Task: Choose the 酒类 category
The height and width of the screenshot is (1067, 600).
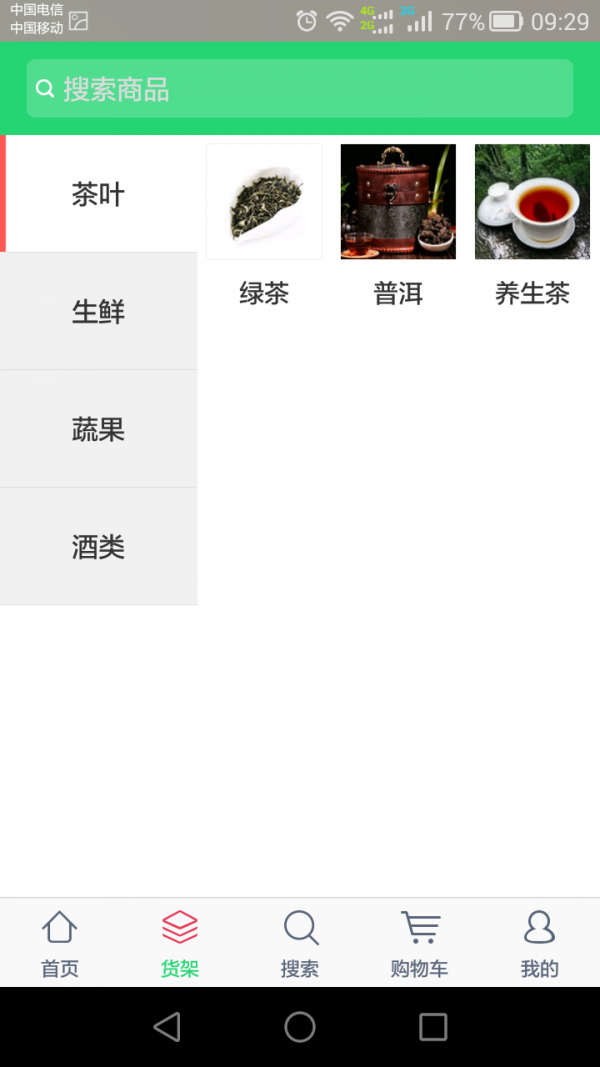Action: [x=98, y=547]
